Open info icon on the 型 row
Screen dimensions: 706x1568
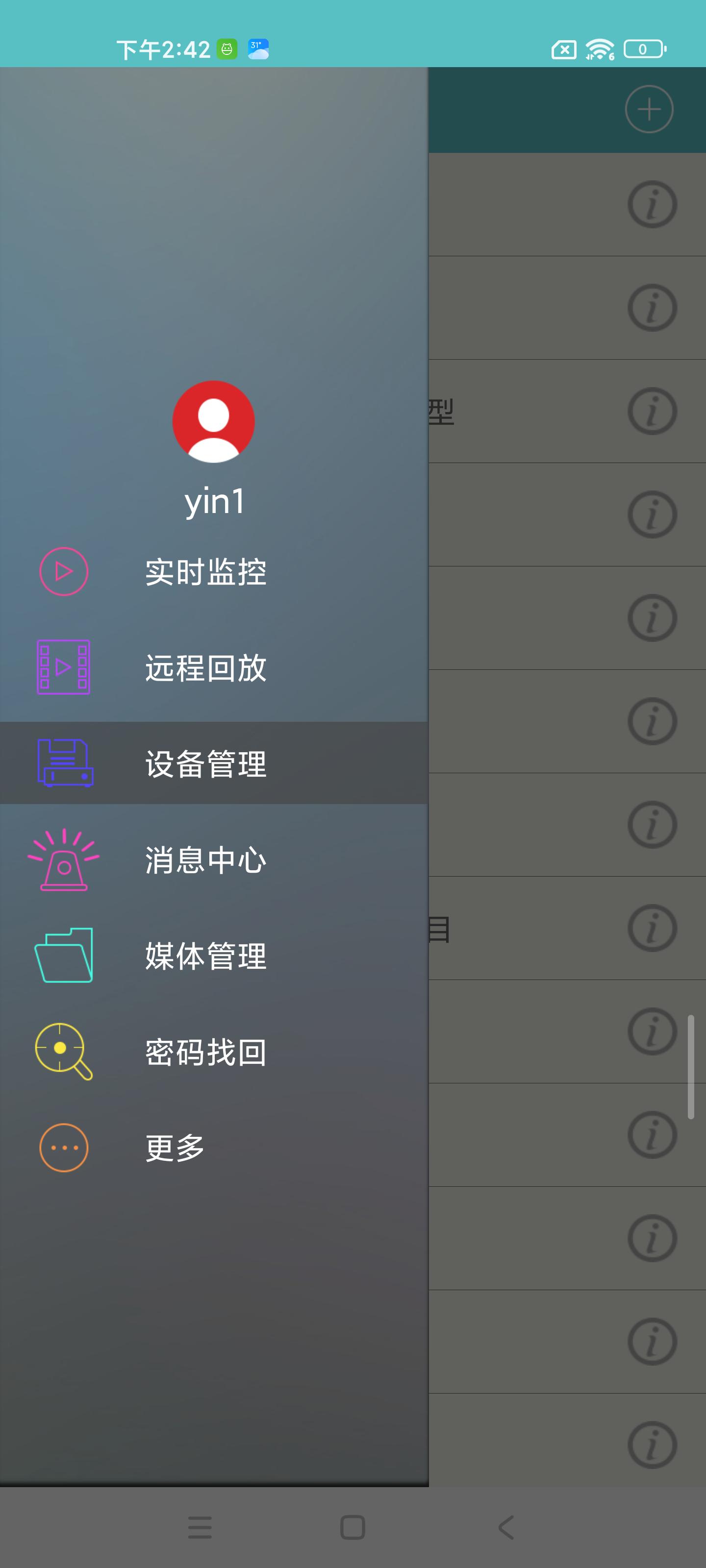[652, 412]
